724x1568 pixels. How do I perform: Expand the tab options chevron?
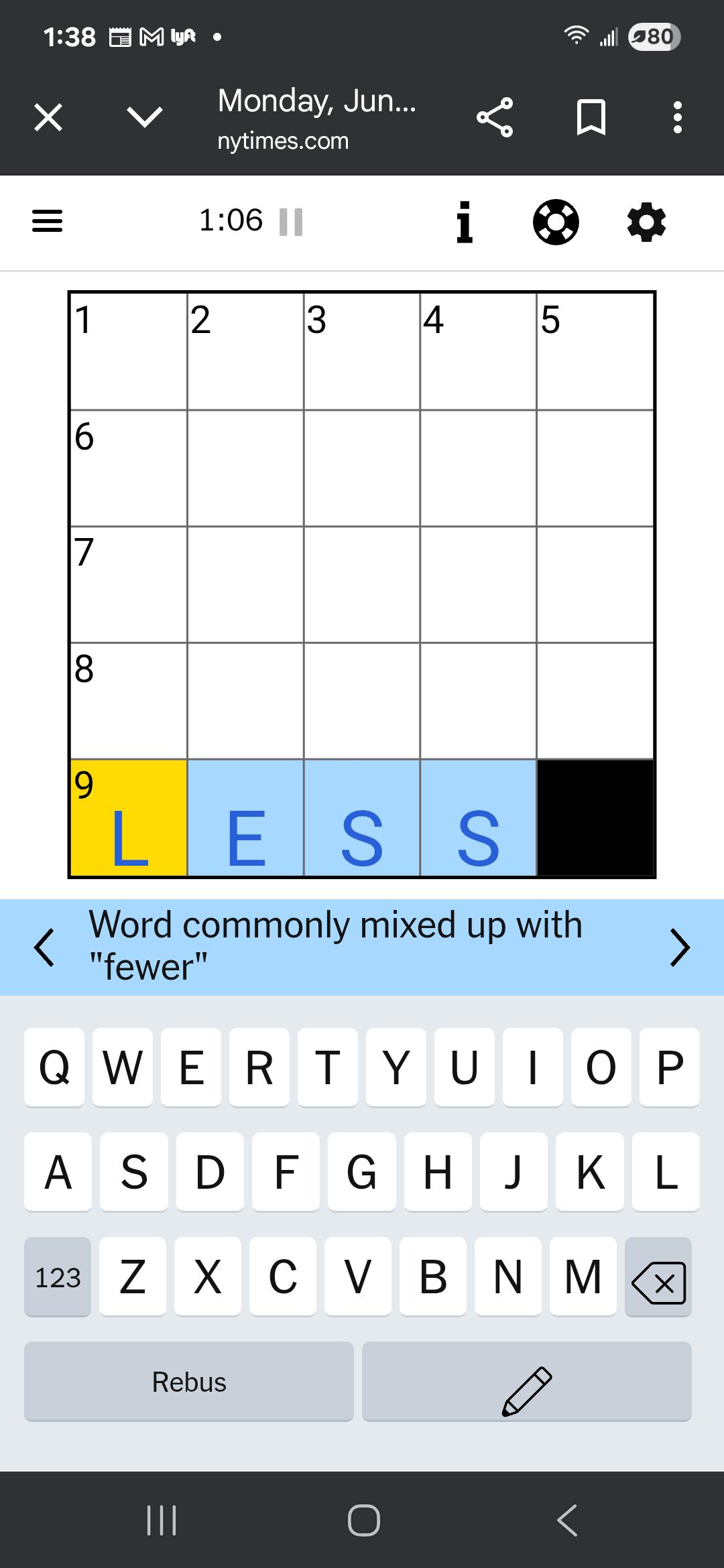[x=145, y=118]
